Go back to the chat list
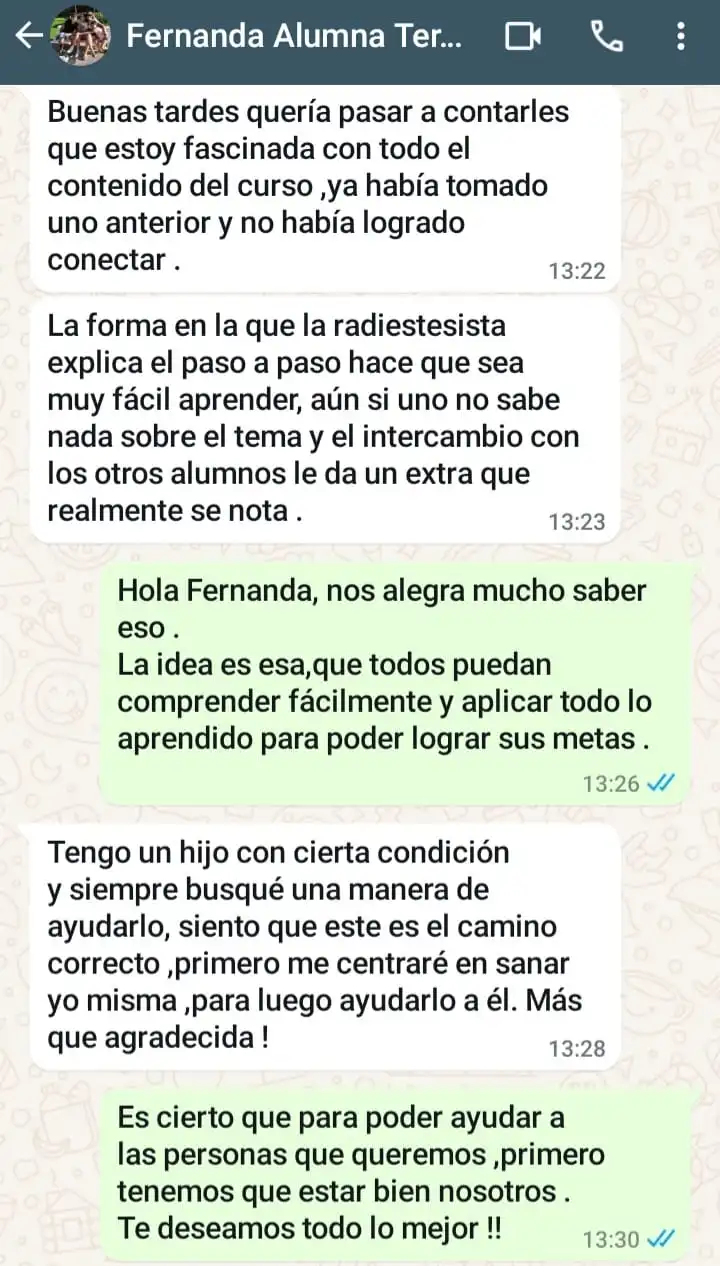720x1266 pixels. click(28, 37)
